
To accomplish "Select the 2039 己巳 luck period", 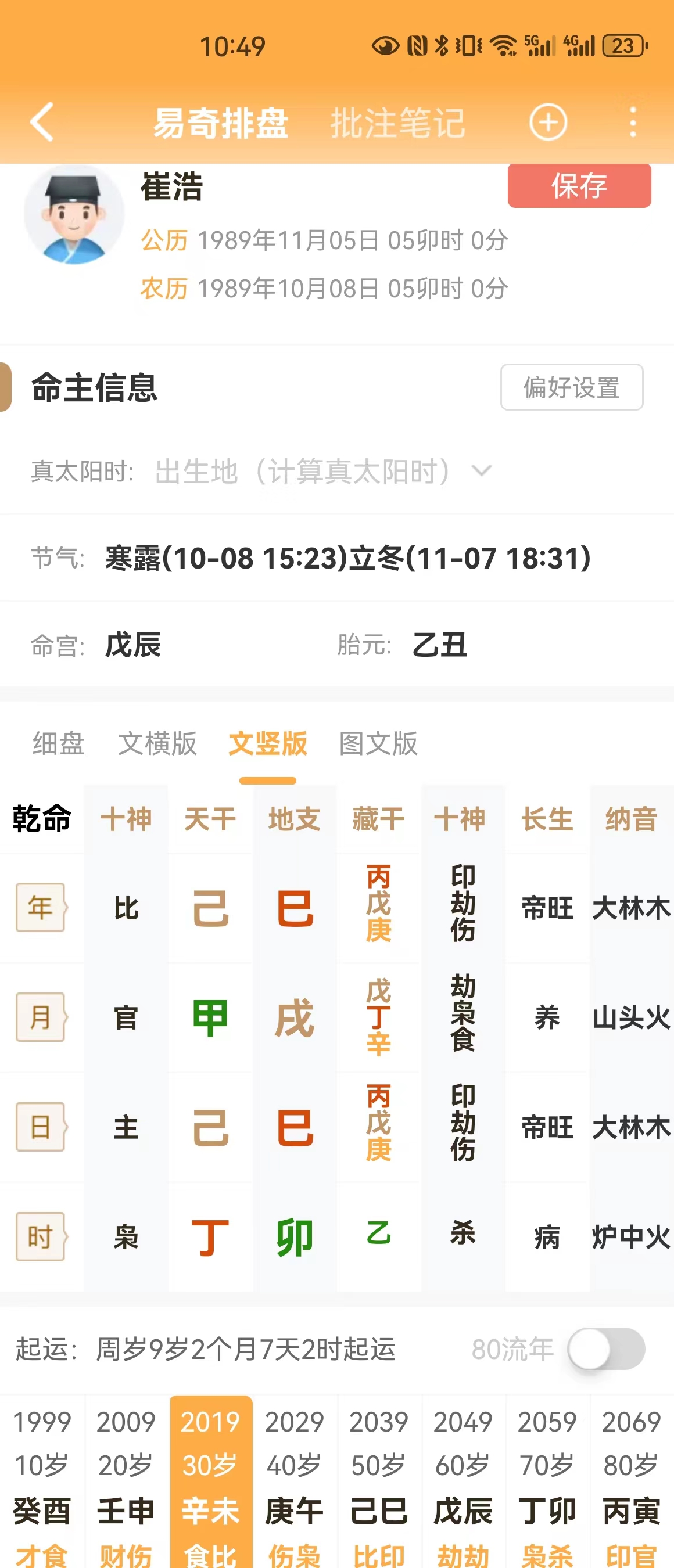I will click(379, 1479).
